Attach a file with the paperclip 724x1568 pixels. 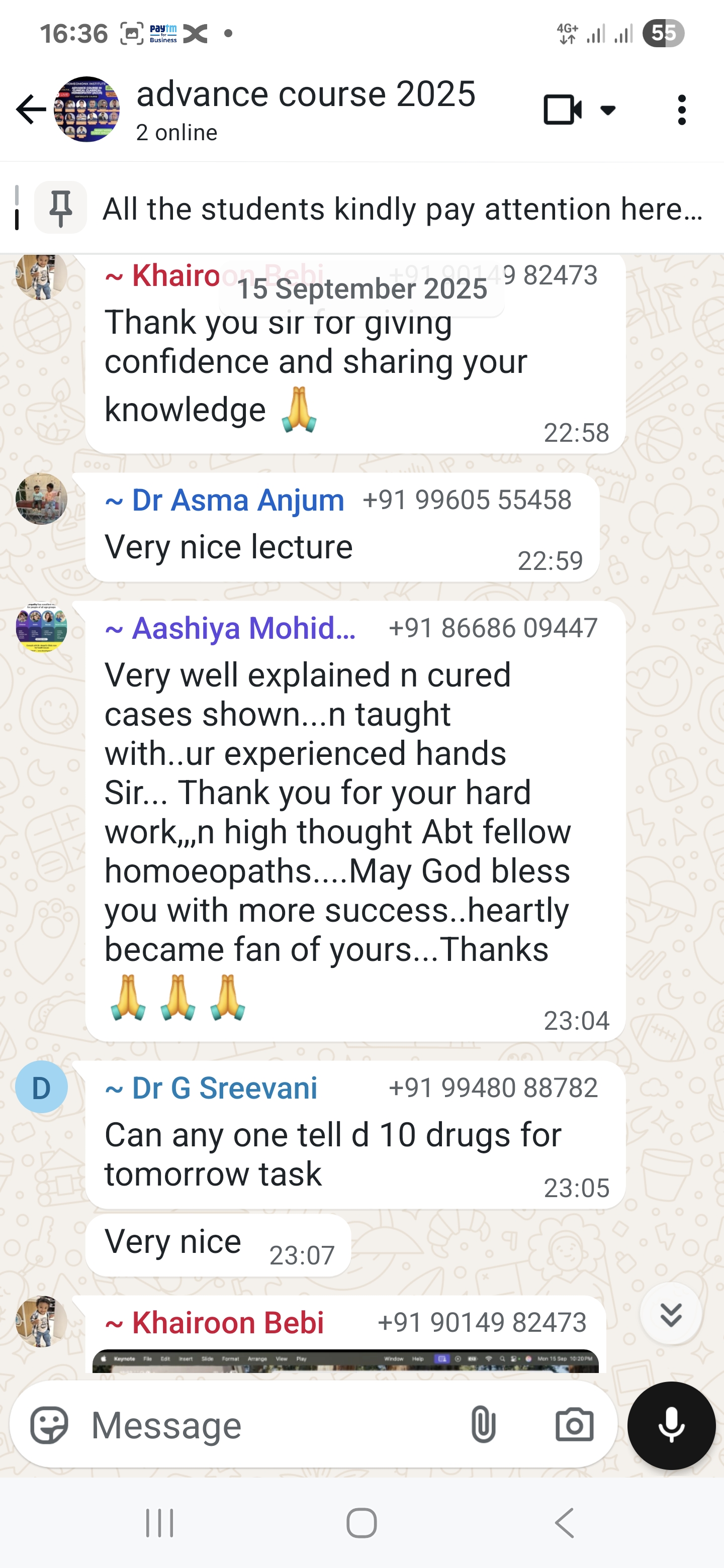(483, 1425)
